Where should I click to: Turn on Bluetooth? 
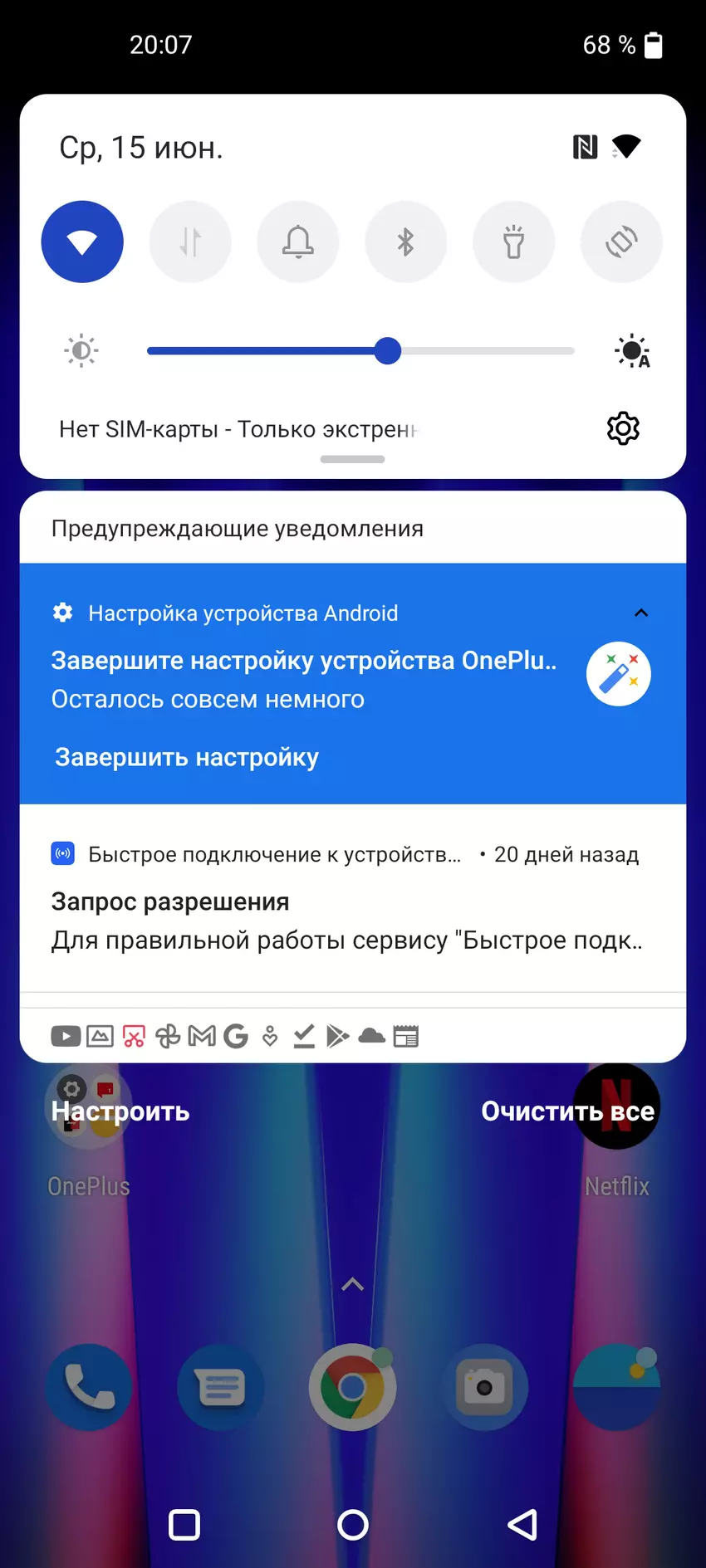[x=405, y=242]
